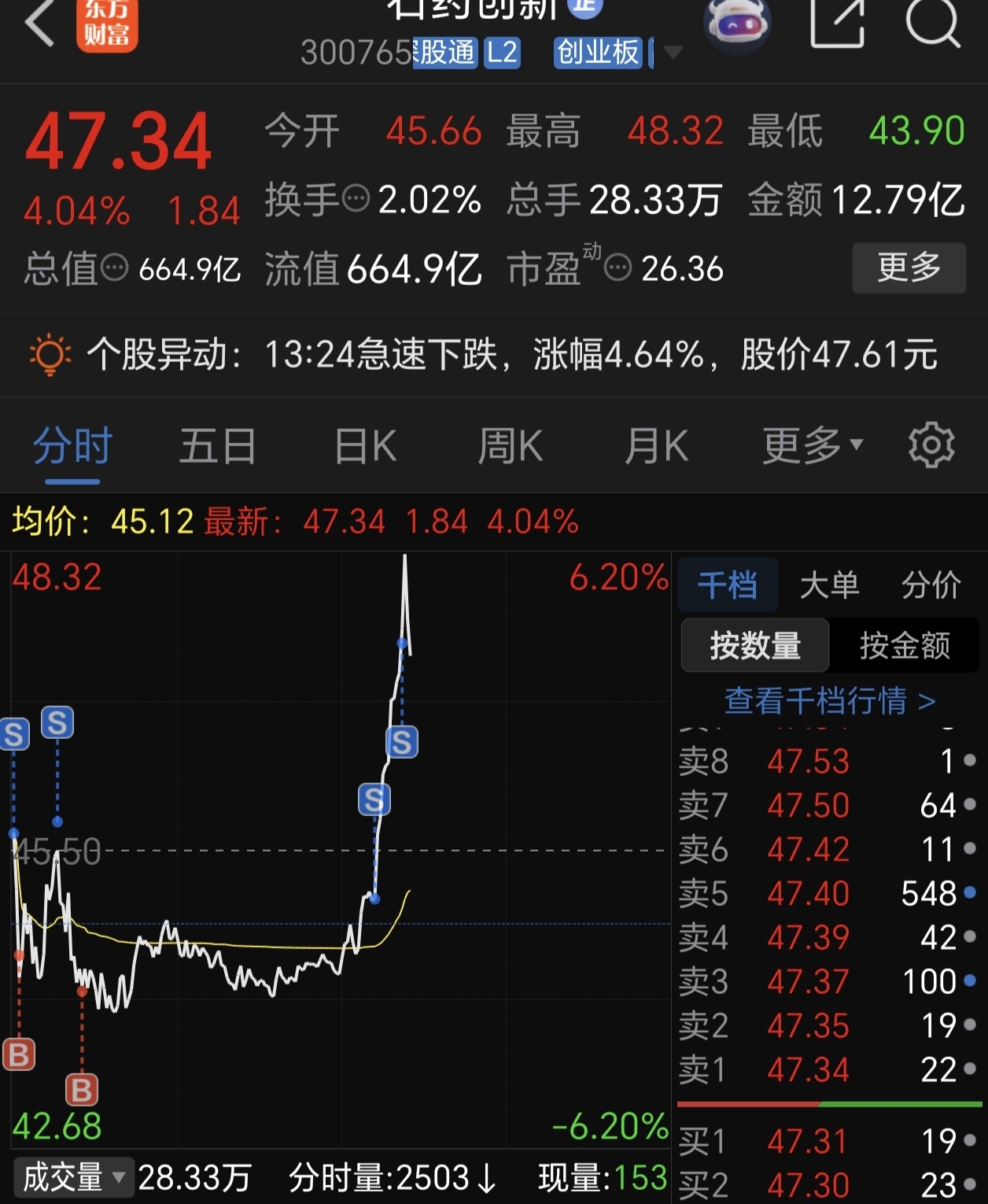The width and height of the screenshot is (988, 1204).
Task: Open chart settings gear icon
Action: tap(931, 445)
